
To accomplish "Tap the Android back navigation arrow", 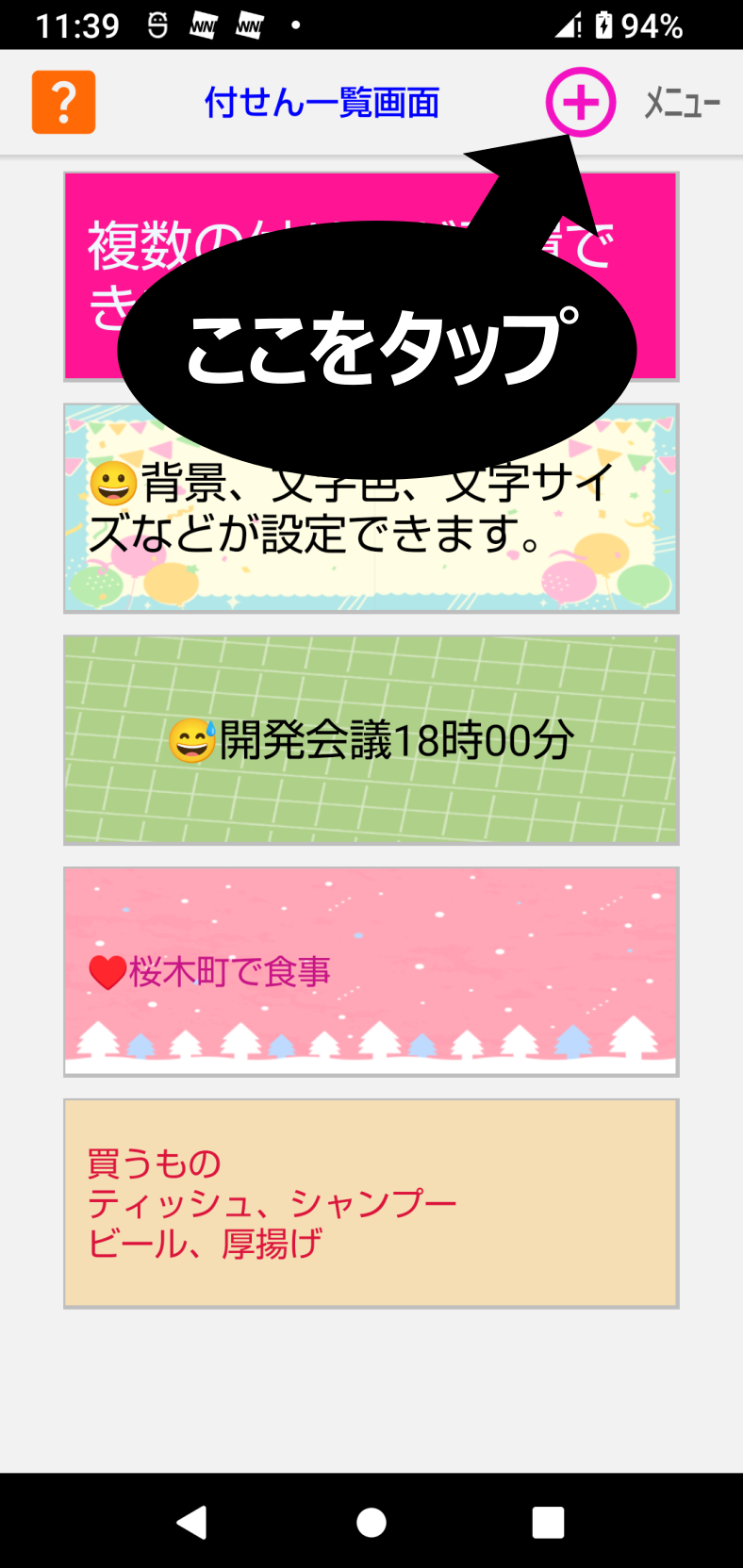I will [x=193, y=1521].
